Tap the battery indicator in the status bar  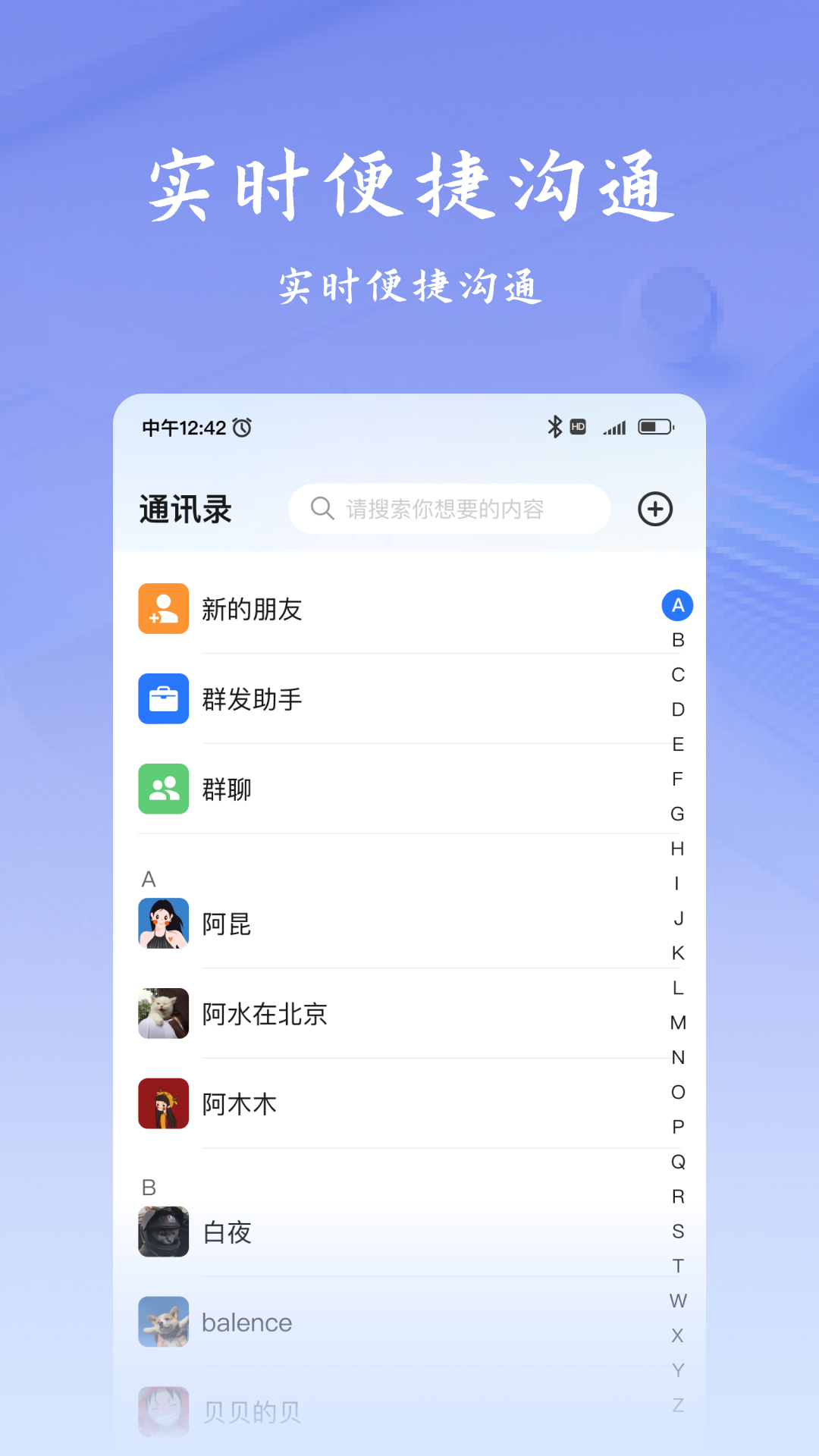[656, 426]
